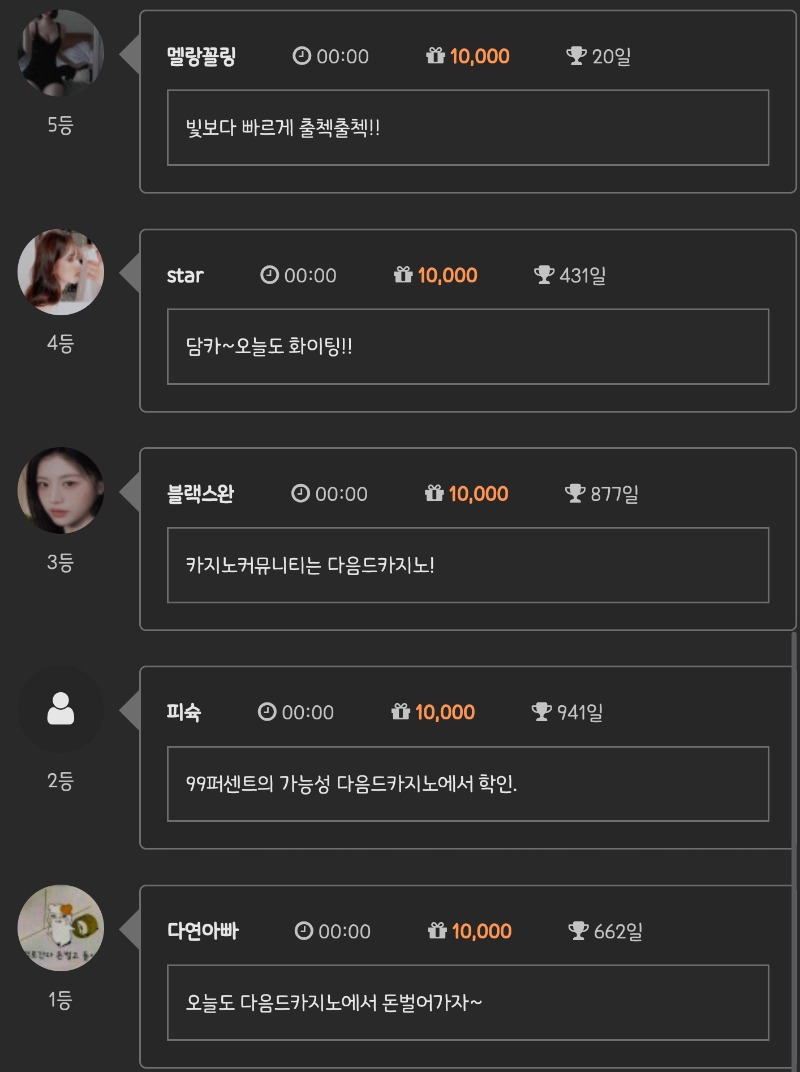The width and height of the screenshot is (800, 1072).
Task: Open 피슉's user profile name
Action: pyautogui.click(x=184, y=713)
